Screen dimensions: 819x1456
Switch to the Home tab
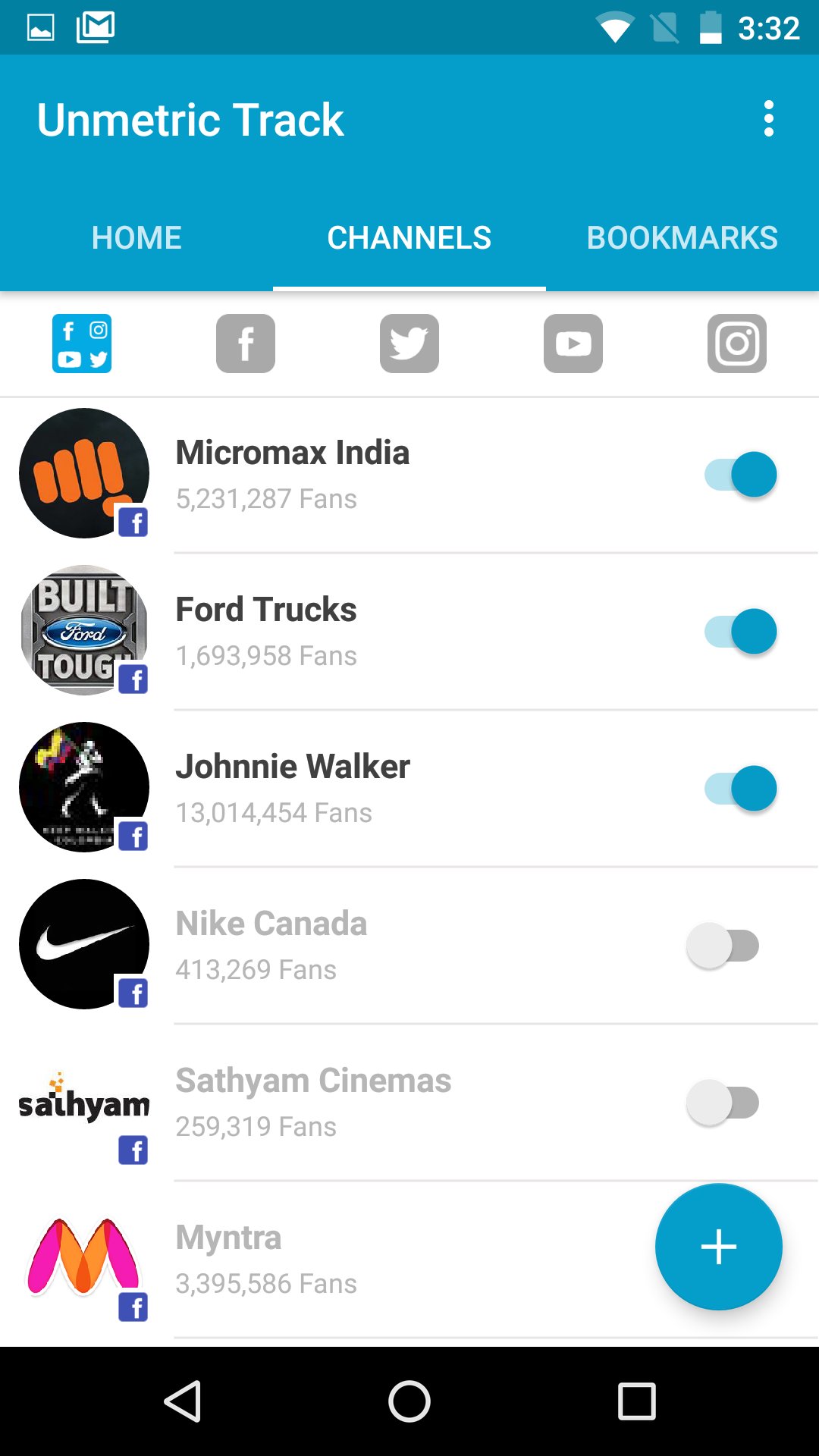pyautogui.click(x=136, y=238)
